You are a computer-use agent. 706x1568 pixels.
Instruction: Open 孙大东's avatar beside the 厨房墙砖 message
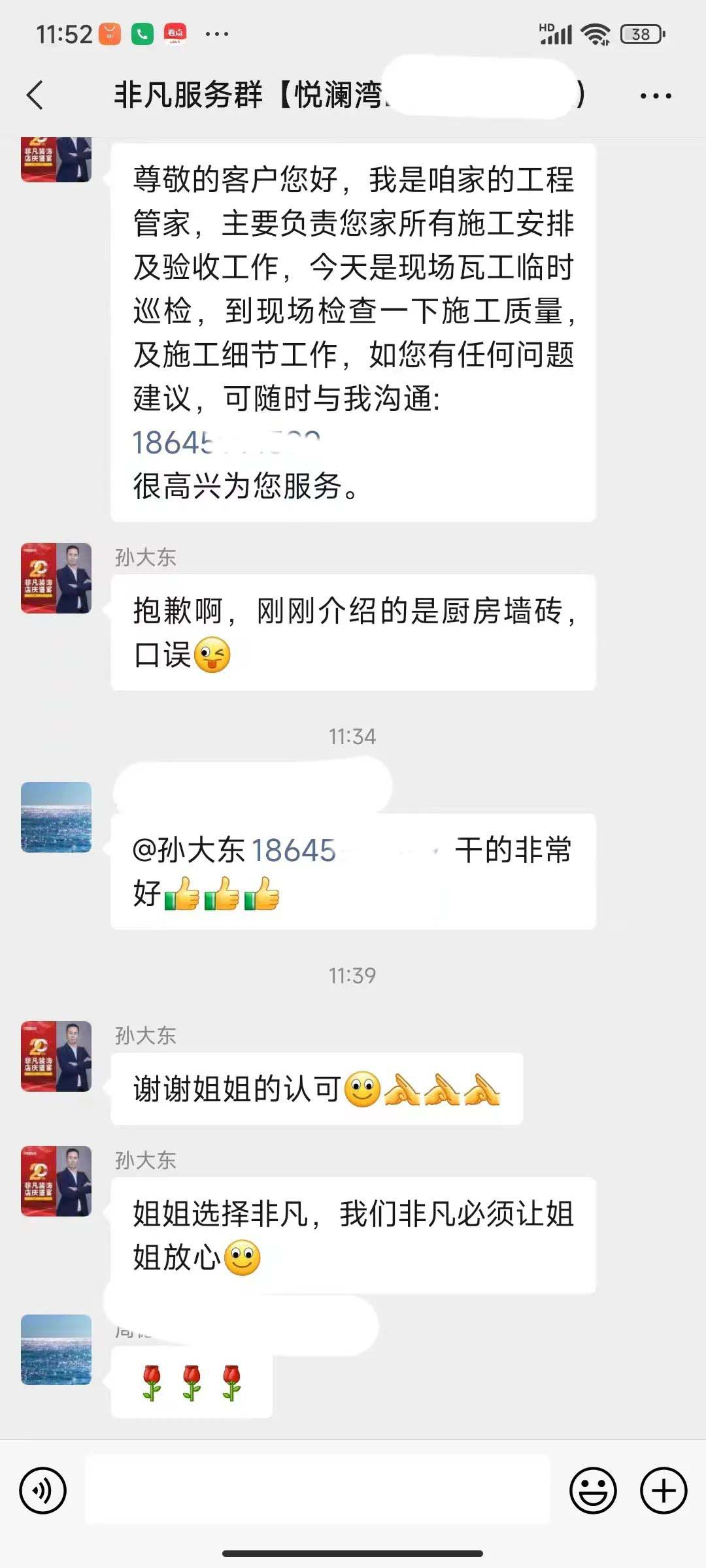[x=56, y=578]
